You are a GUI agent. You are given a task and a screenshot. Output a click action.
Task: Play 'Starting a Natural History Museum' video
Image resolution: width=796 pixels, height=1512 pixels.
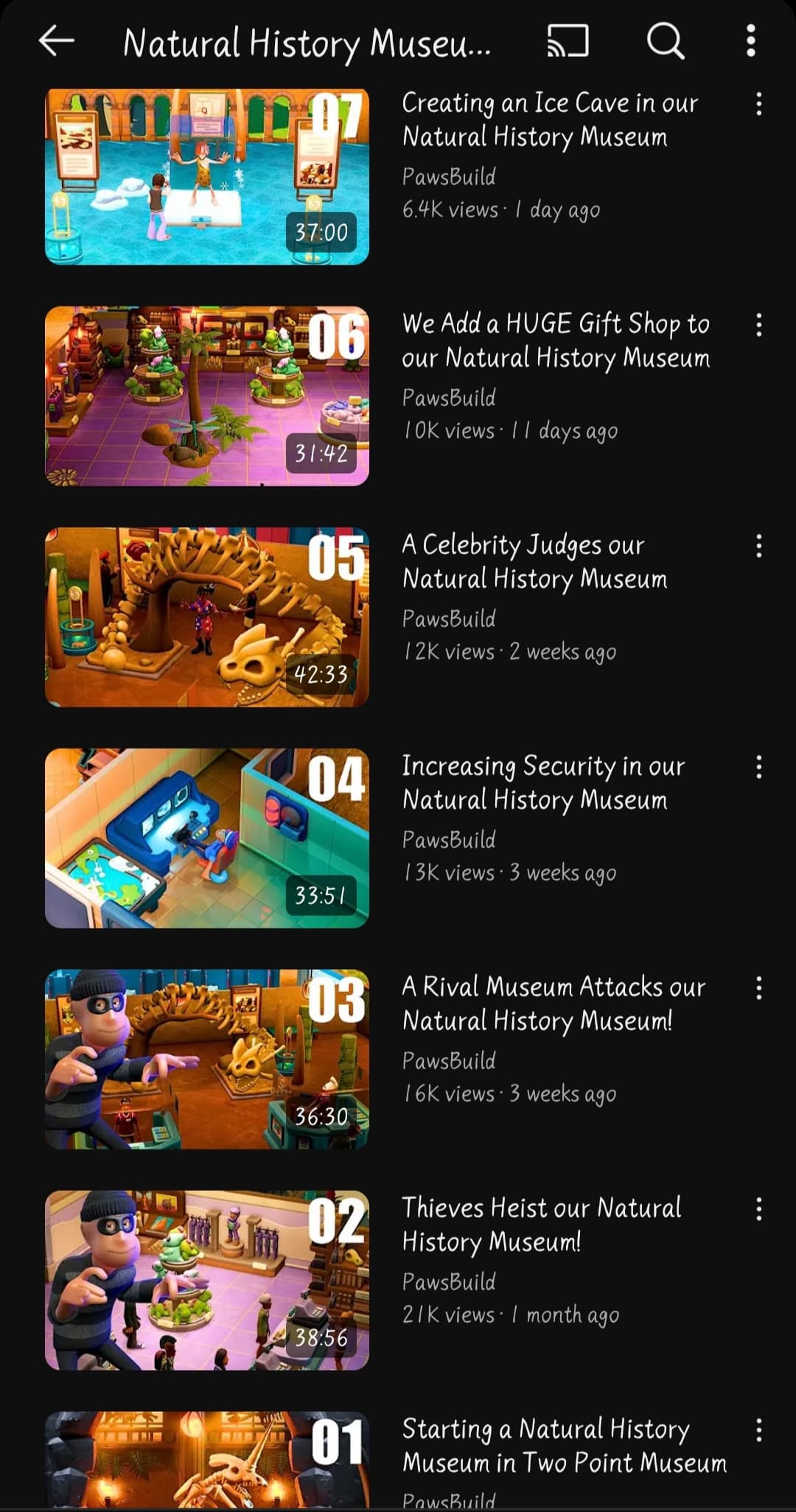(x=207, y=1459)
